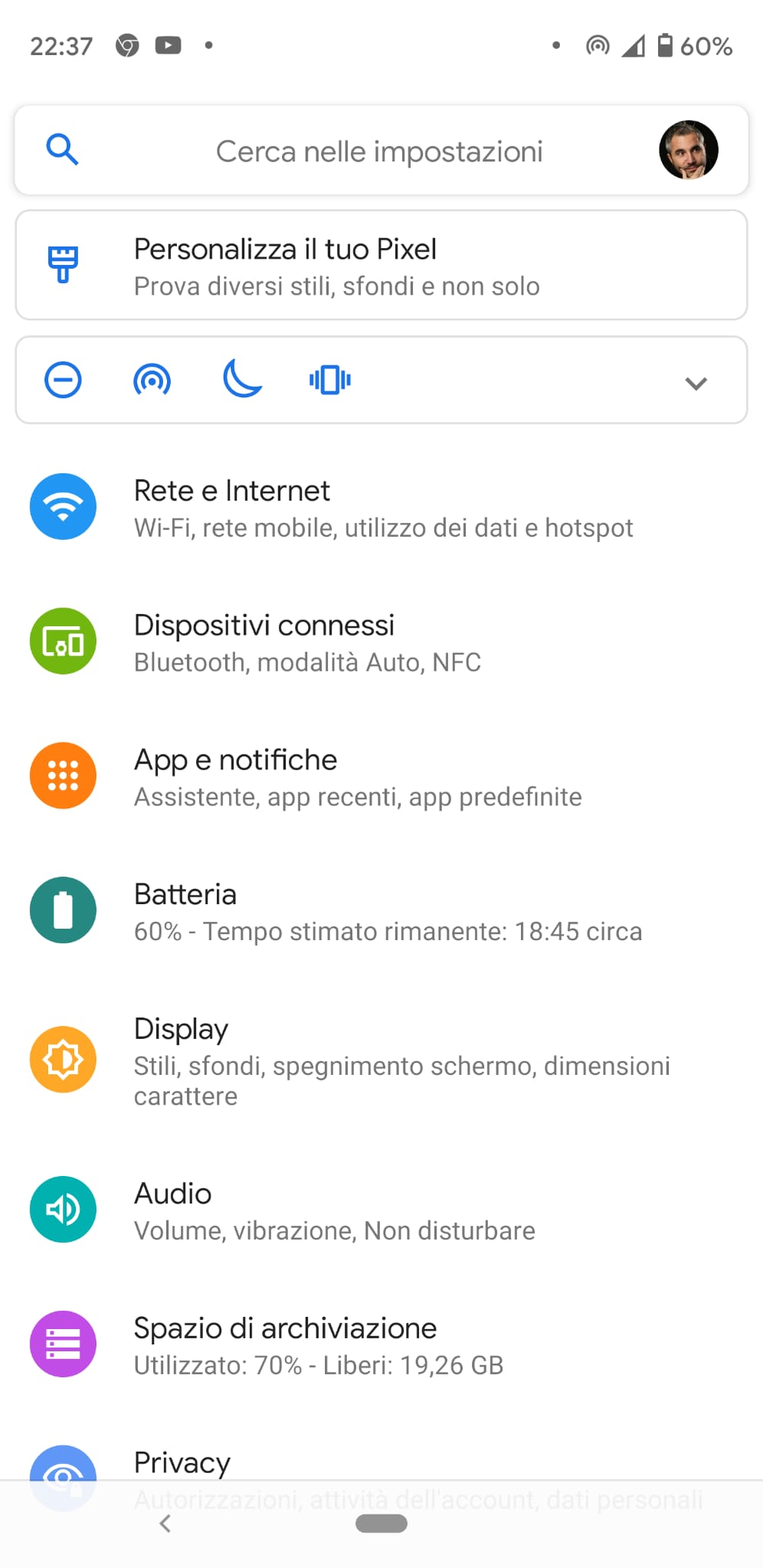
Task: Open Rete e Internet settings
Action: coord(381,508)
